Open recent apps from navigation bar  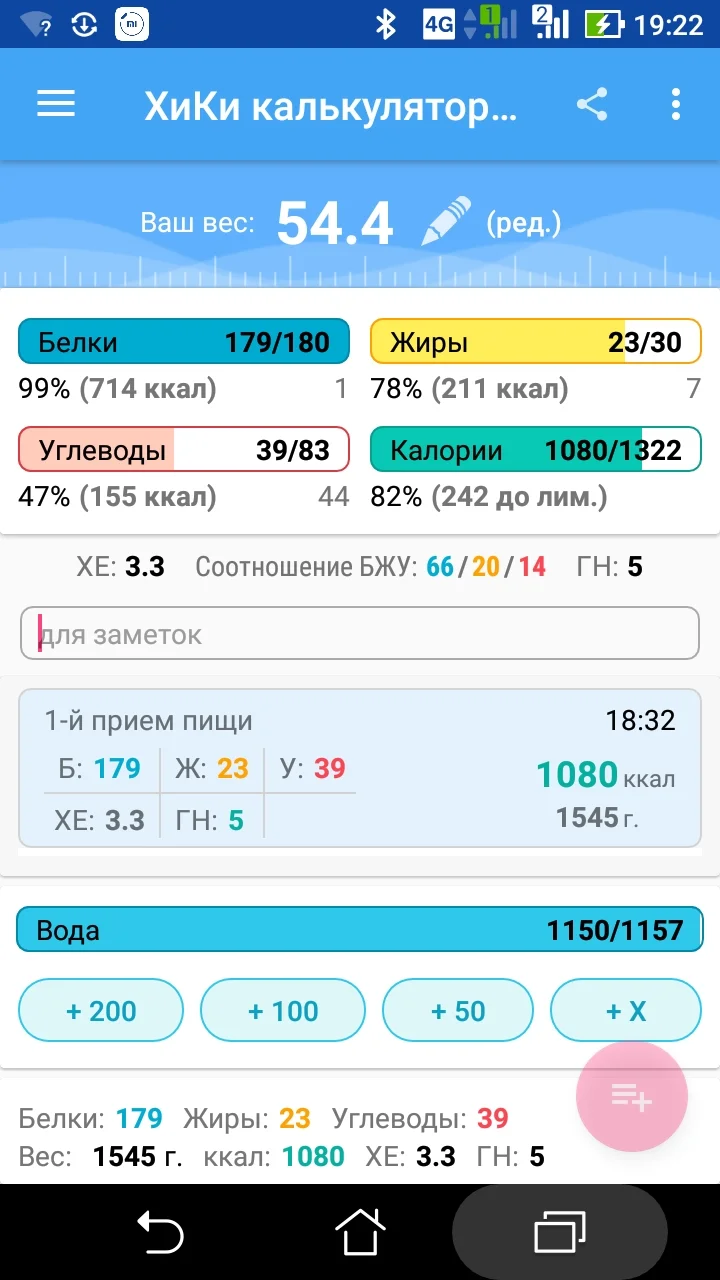[x=560, y=1235]
